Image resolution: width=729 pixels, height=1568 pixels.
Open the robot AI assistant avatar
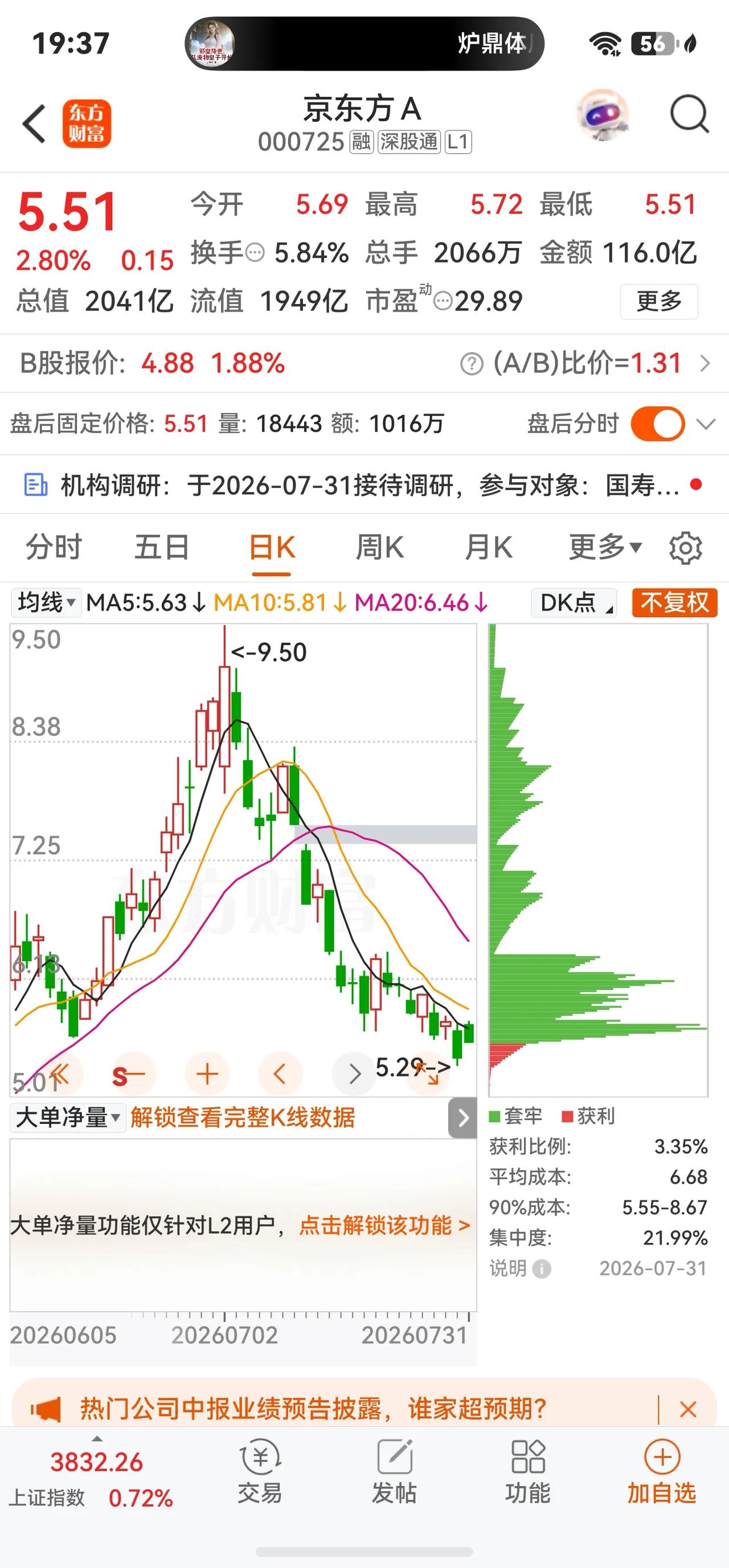[x=603, y=115]
